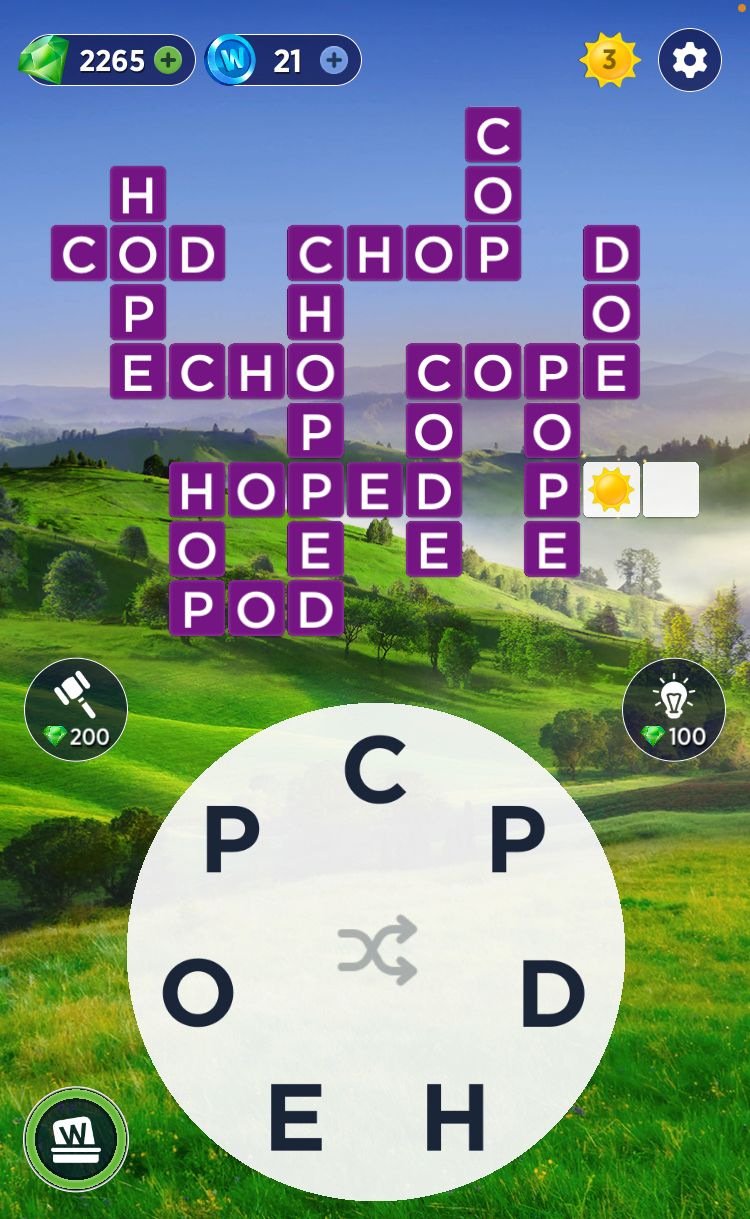Screen dimensions: 750x1219
Task: Use the hammer booster for 200 gems
Action: 76,709
